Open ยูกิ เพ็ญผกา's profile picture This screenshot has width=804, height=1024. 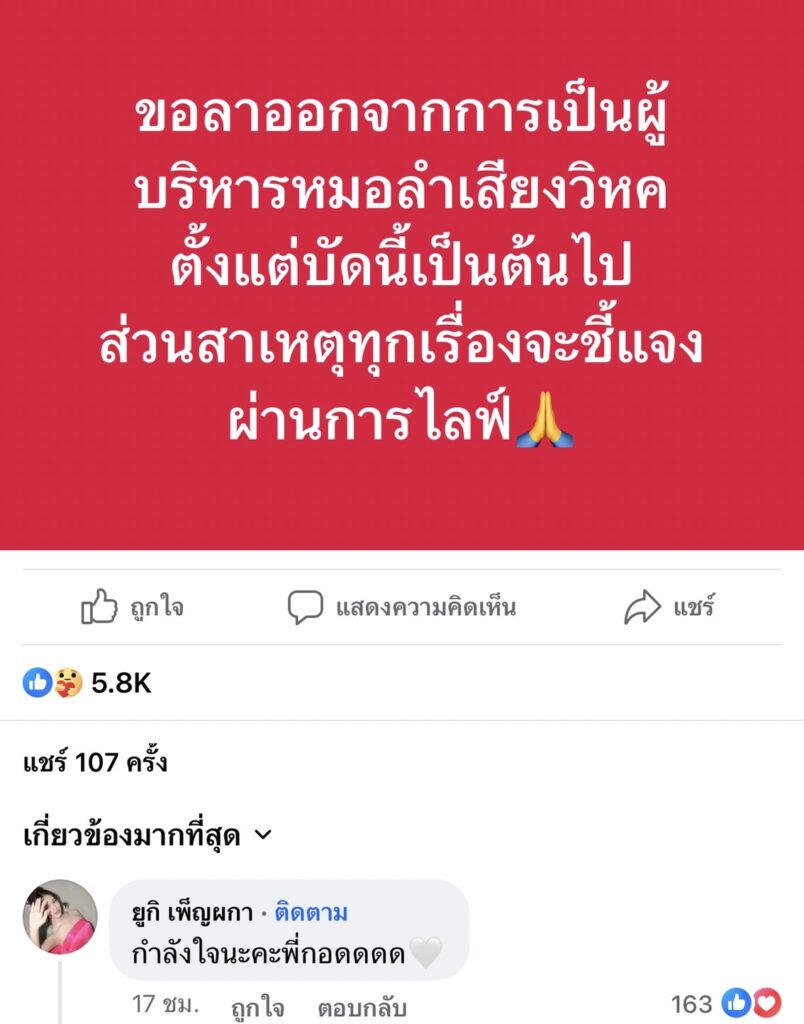click(x=60, y=917)
